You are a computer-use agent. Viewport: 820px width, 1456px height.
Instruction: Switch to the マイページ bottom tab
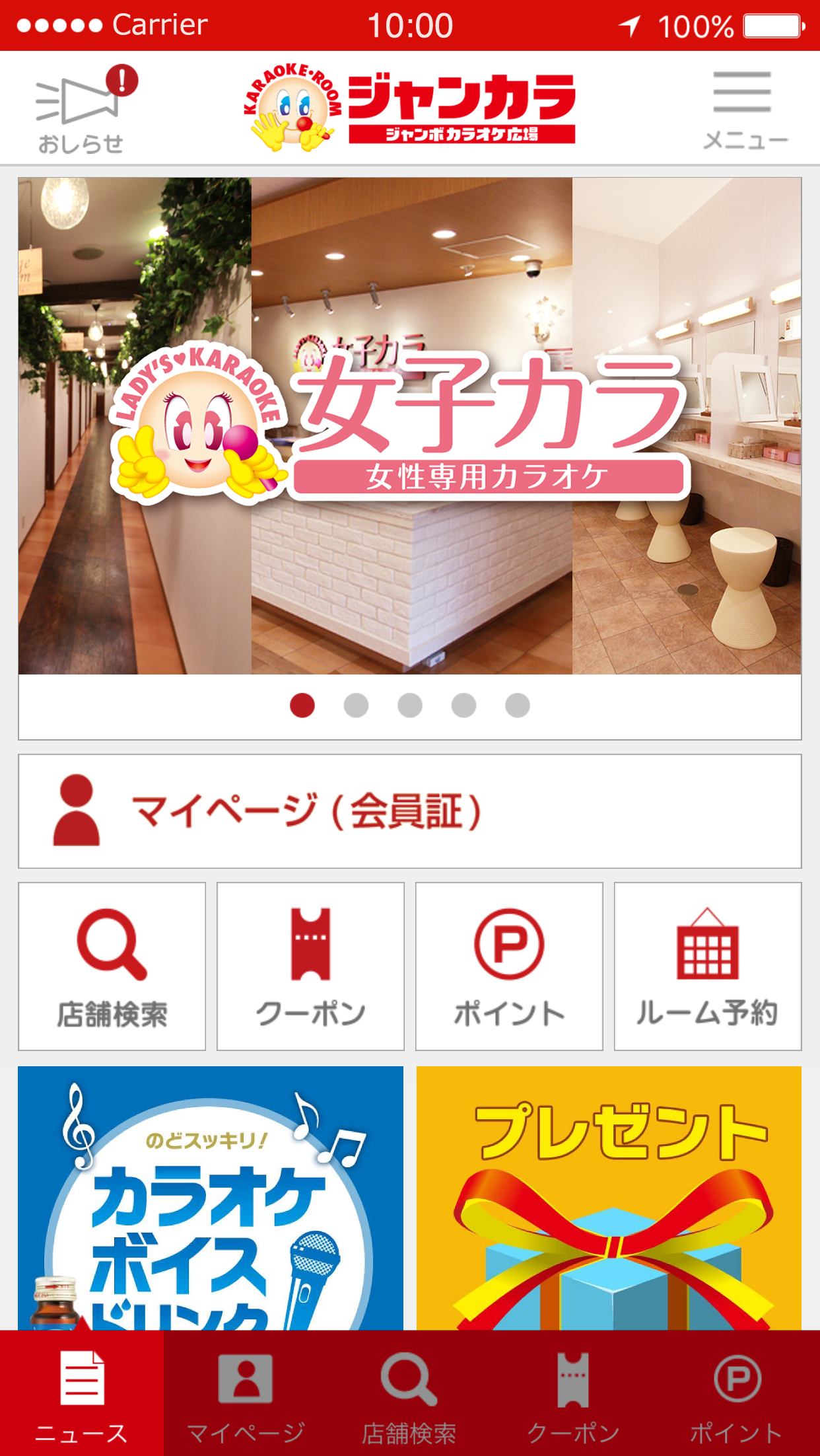246,1394
